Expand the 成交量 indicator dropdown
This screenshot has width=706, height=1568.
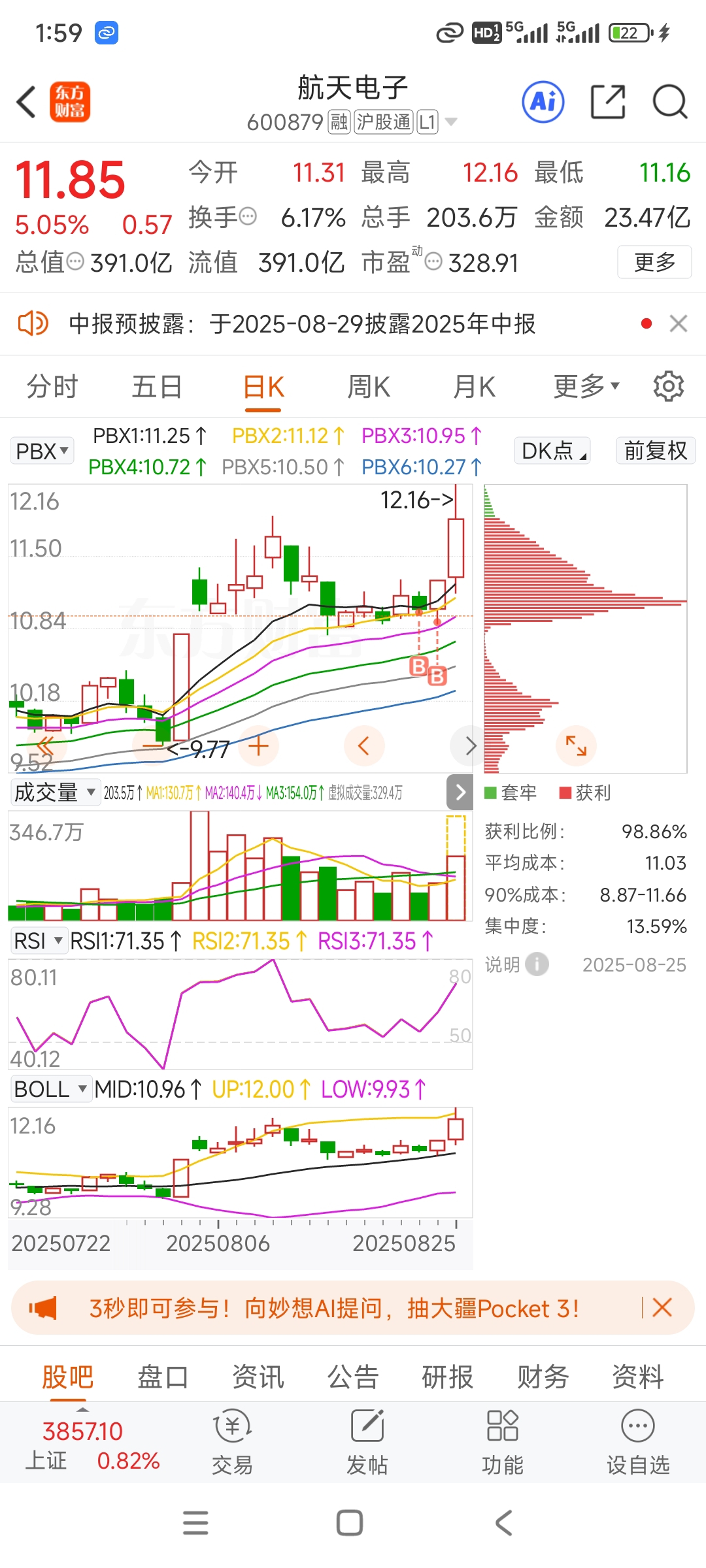tap(55, 792)
